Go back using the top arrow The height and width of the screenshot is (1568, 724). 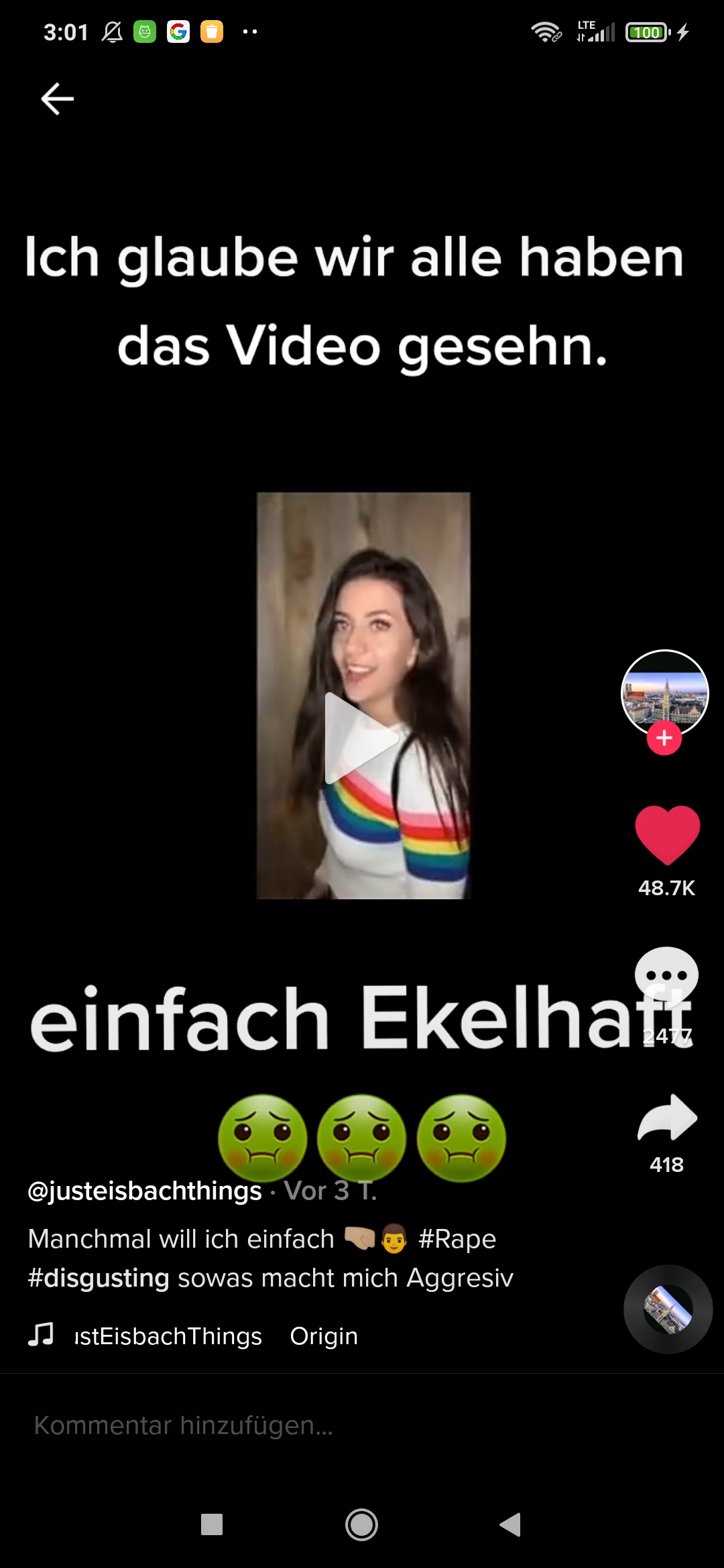point(58,99)
